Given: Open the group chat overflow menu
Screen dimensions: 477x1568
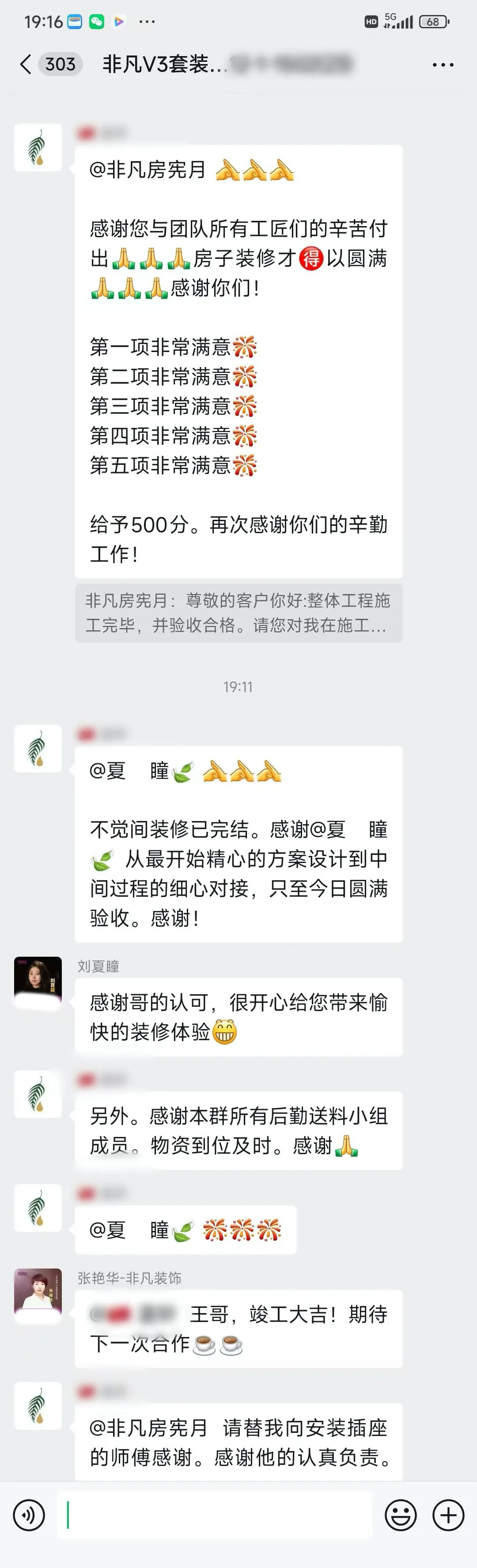Looking at the screenshot, I should (442, 64).
